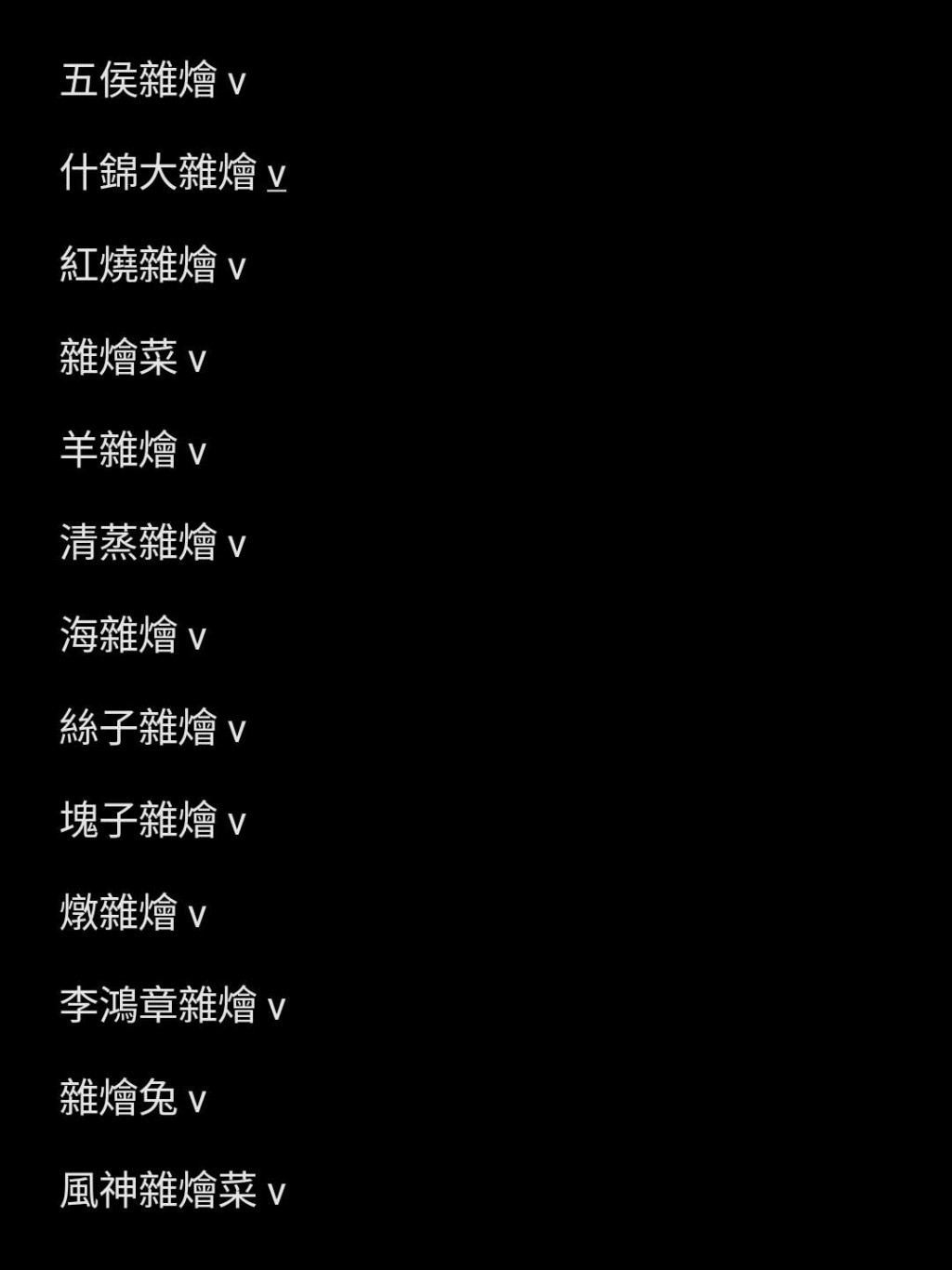
Task: Expand the 李鴻章雜燴 entry
Action: pyautogui.click(x=276, y=1009)
